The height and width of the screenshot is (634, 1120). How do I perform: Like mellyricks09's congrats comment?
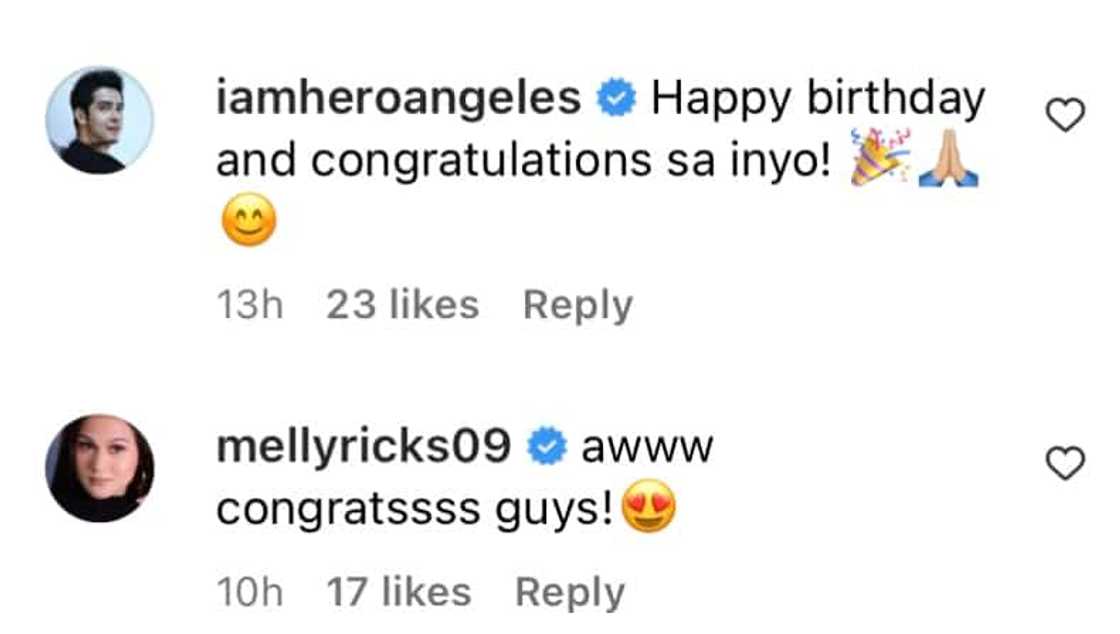(1065, 464)
